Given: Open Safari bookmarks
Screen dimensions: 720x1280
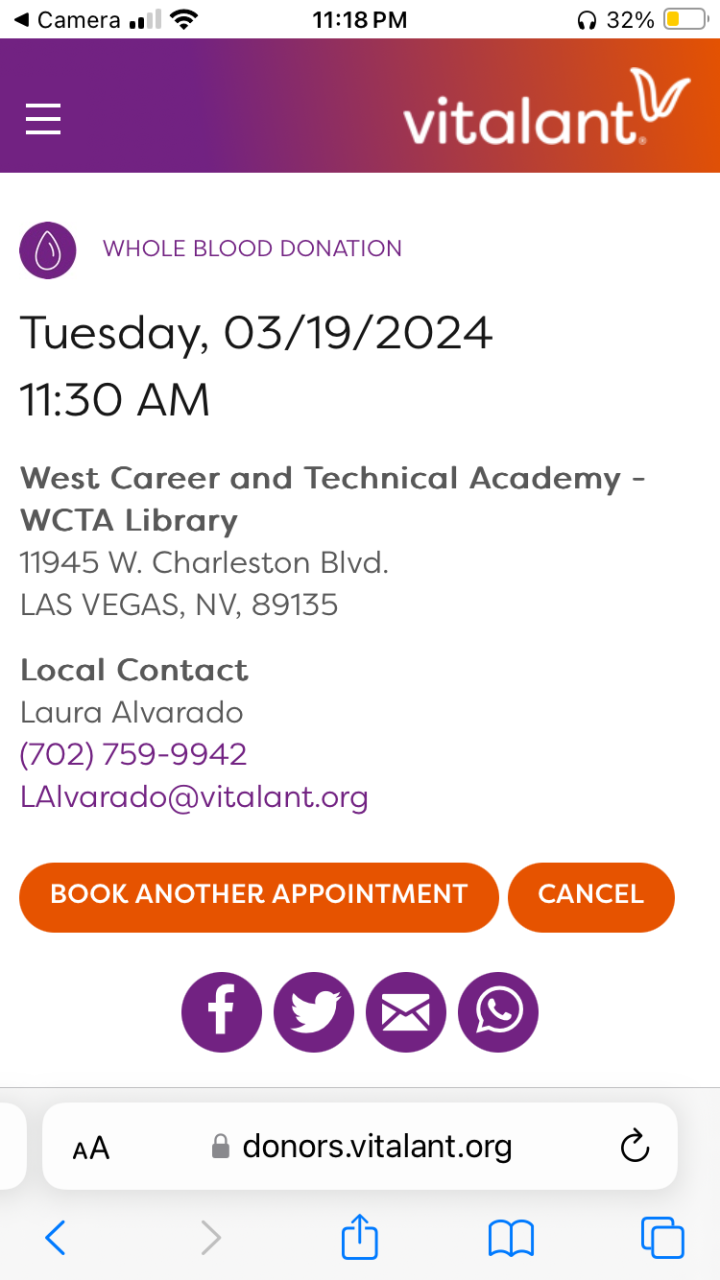Looking at the screenshot, I should 511,1239.
